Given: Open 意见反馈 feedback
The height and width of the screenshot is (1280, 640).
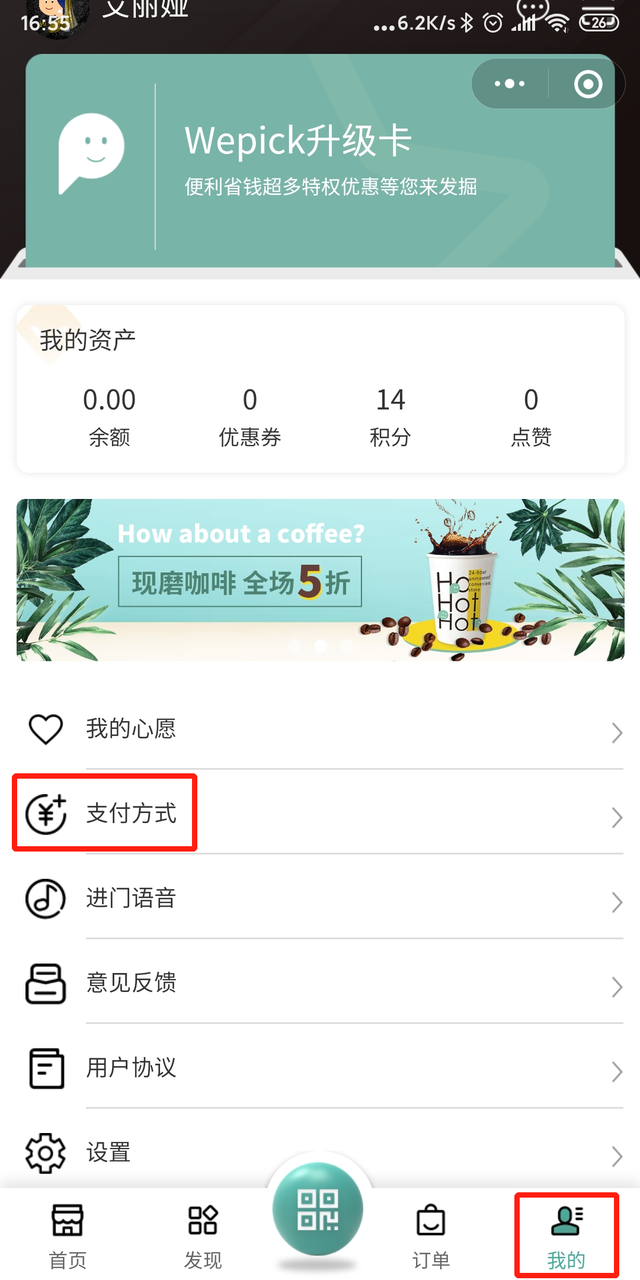Looking at the screenshot, I should [320, 983].
